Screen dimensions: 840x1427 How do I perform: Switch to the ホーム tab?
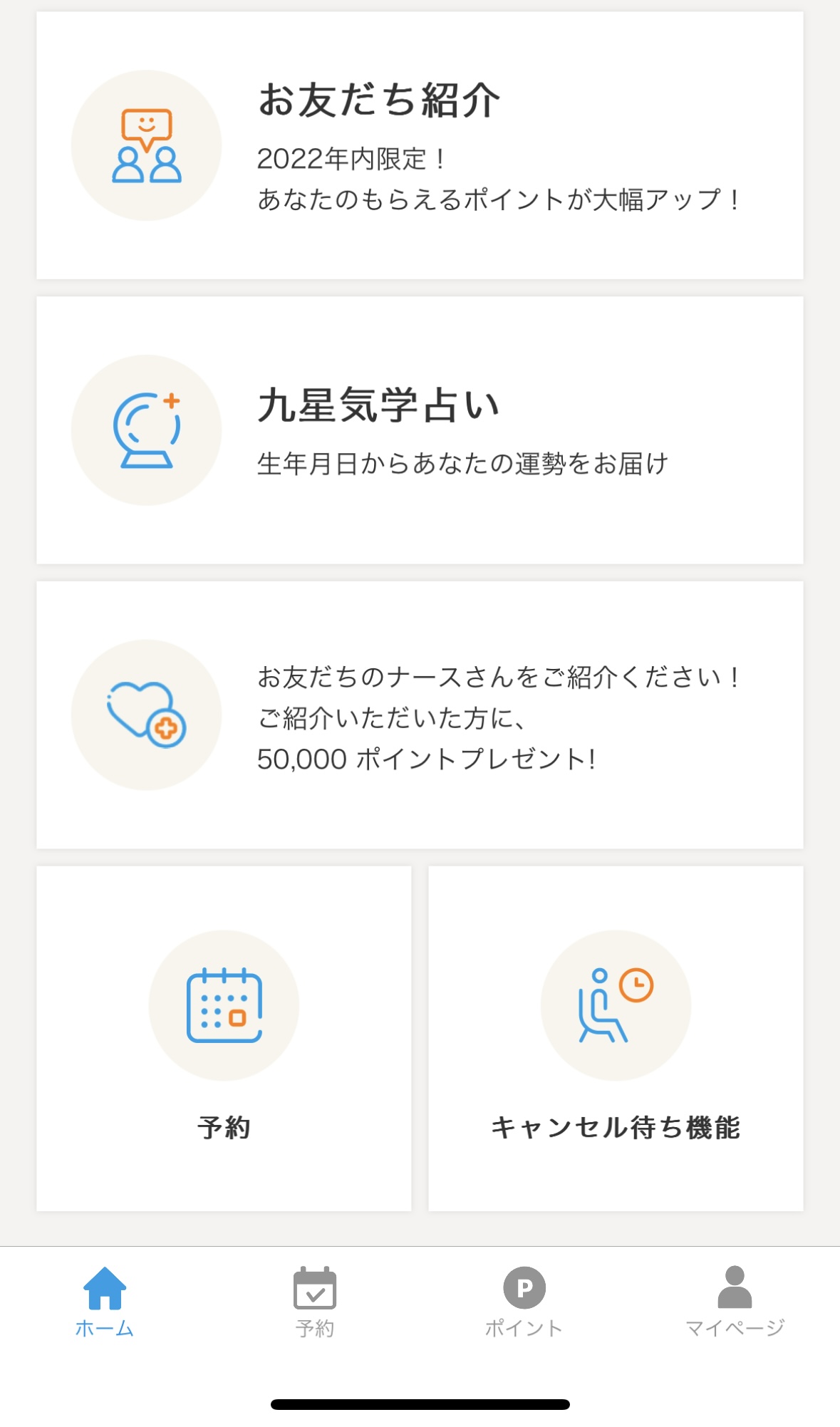105,1302
